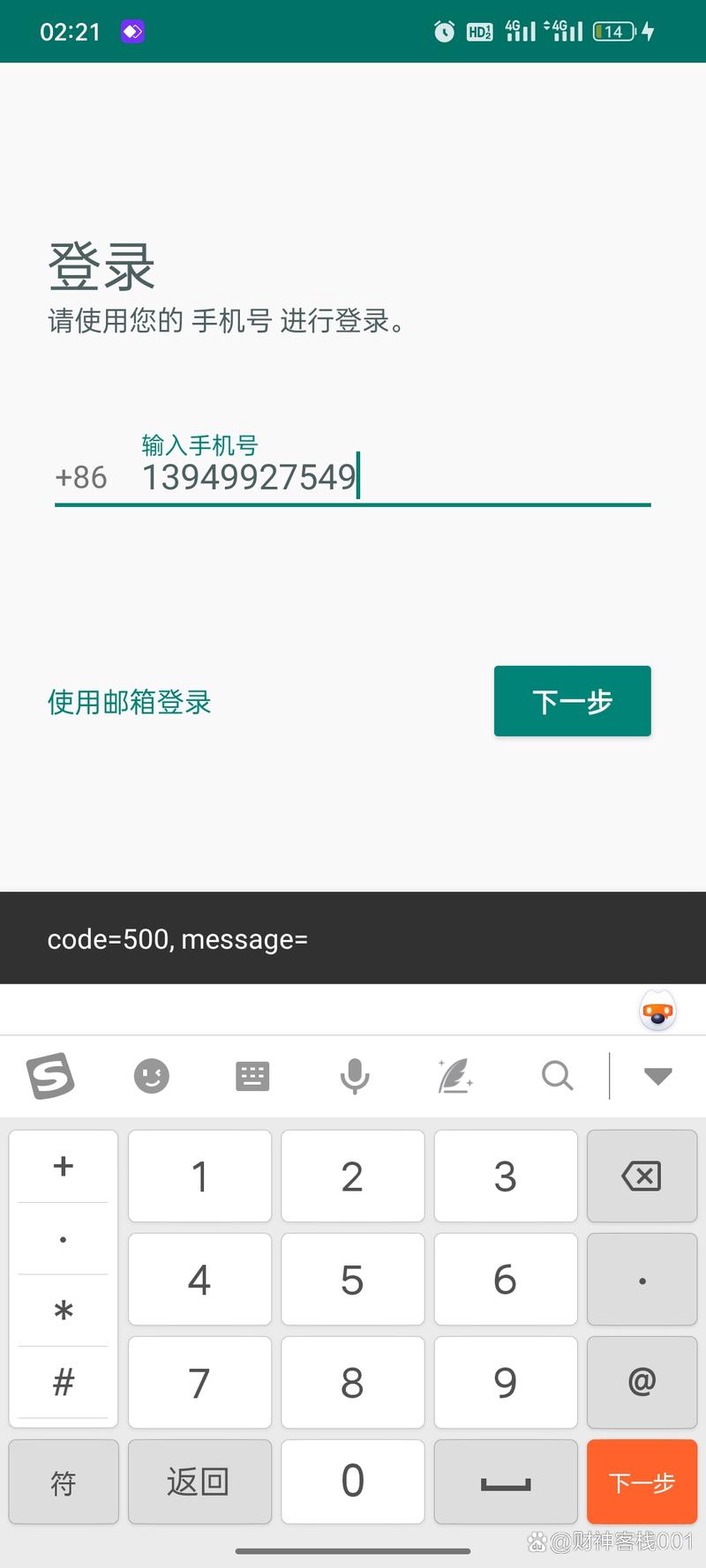
Task: Select 使用邮箱登录 to log in with email
Action: pos(129,701)
